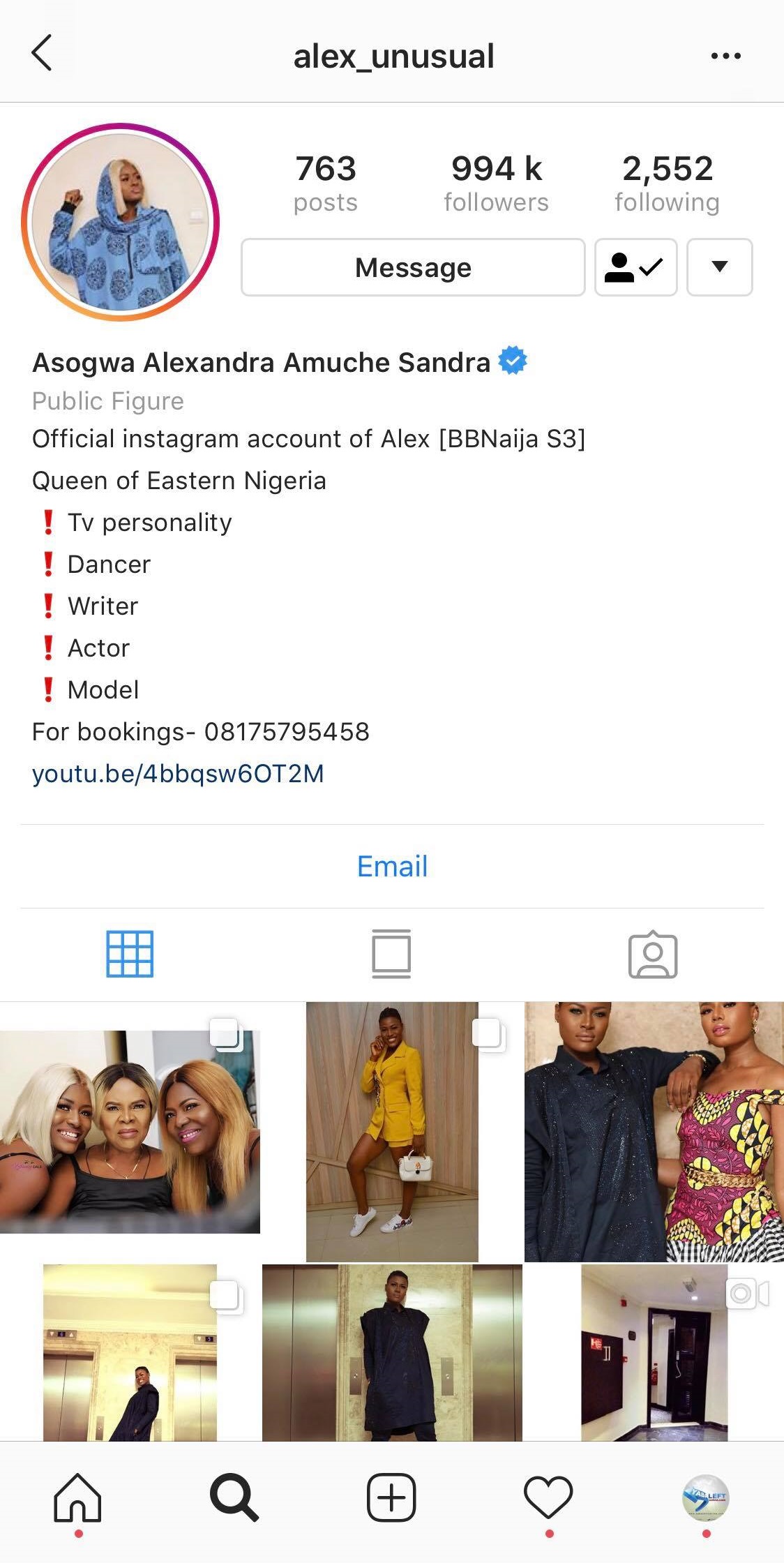Show tagged photos tab
784x1563 pixels.
(x=653, y=954)
